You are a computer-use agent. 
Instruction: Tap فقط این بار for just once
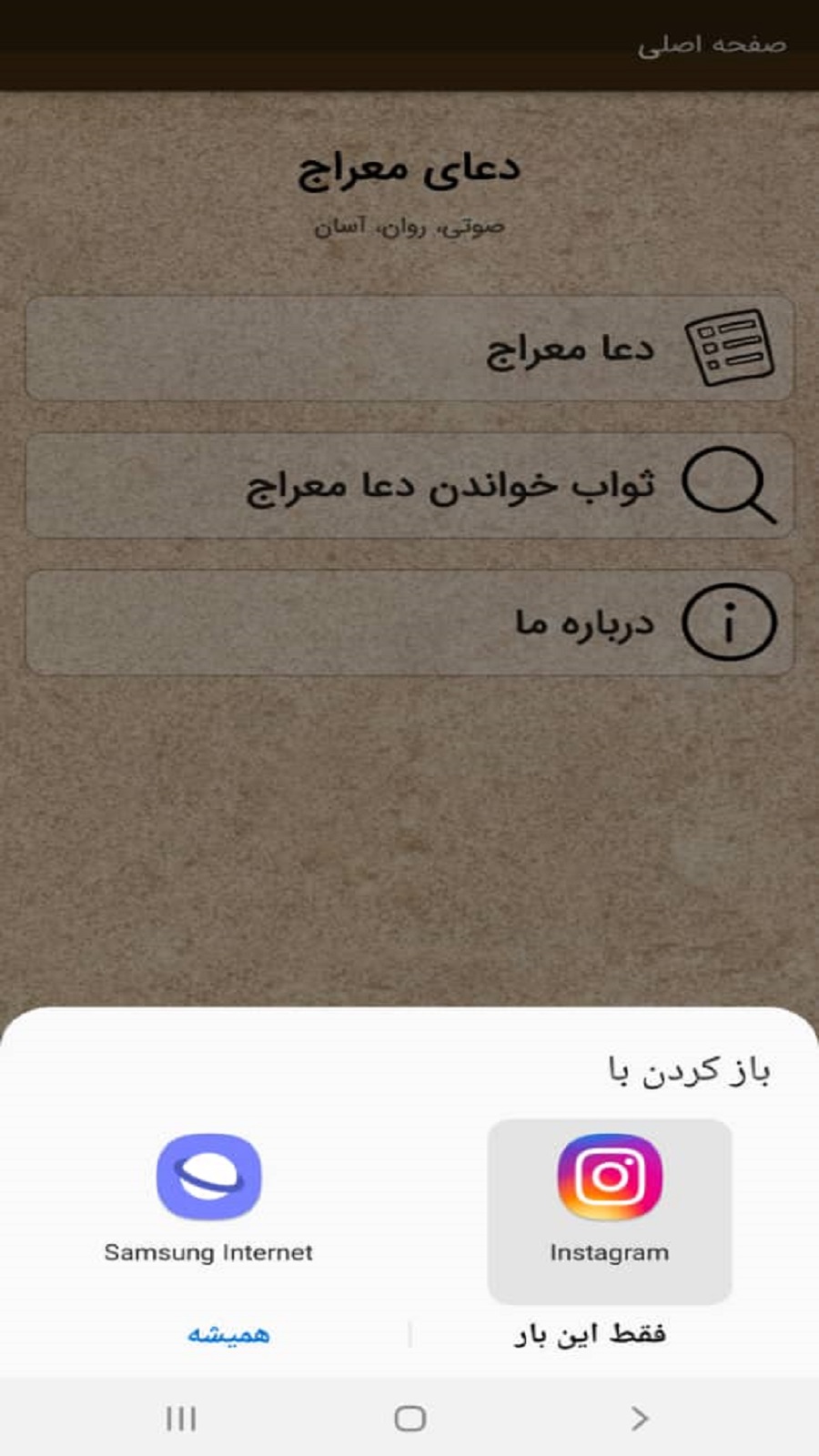point(590,1334)
